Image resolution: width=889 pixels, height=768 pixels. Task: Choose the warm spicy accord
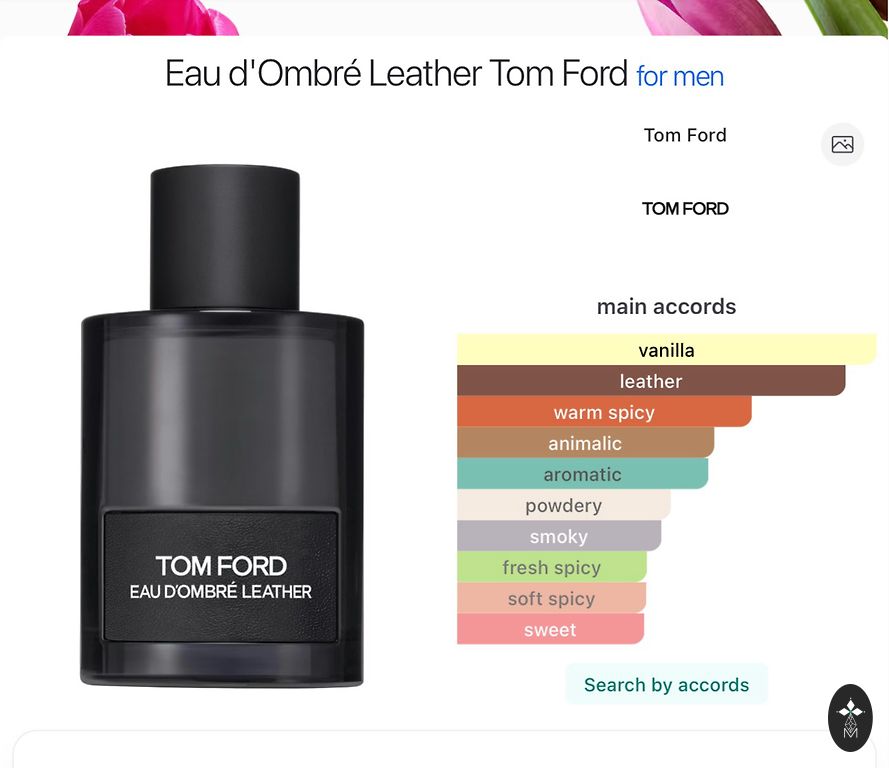pos(604,412)
